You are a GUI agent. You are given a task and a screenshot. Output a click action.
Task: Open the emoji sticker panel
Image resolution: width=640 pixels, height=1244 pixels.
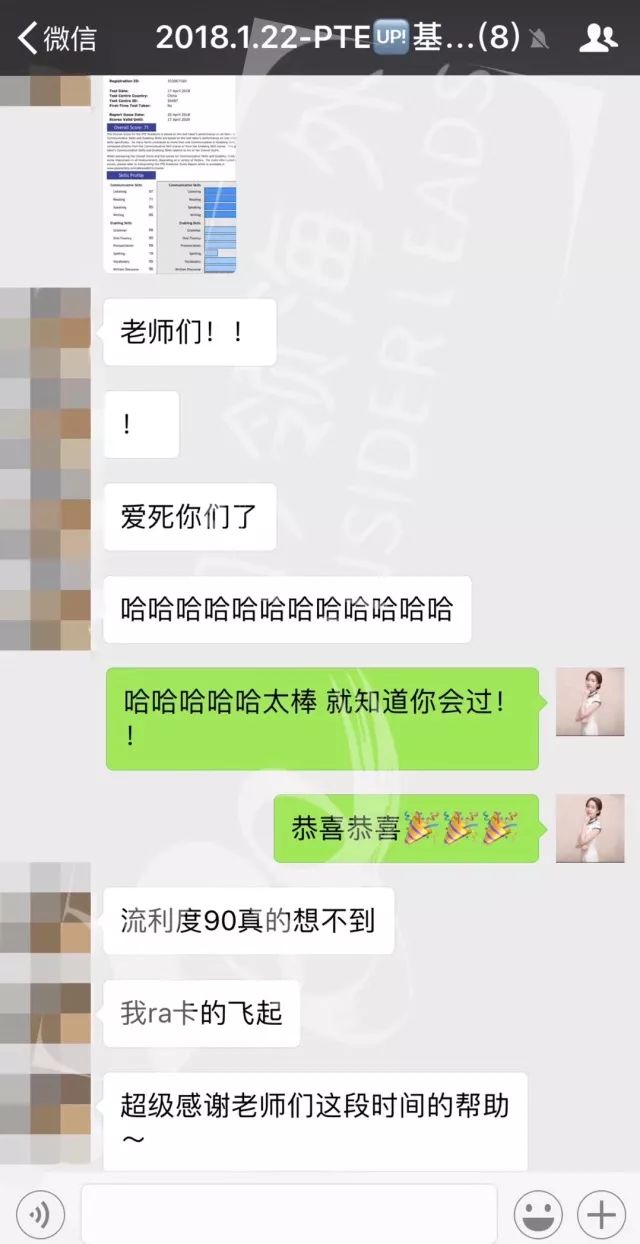pyautogui.click(x=537, y=1214)
